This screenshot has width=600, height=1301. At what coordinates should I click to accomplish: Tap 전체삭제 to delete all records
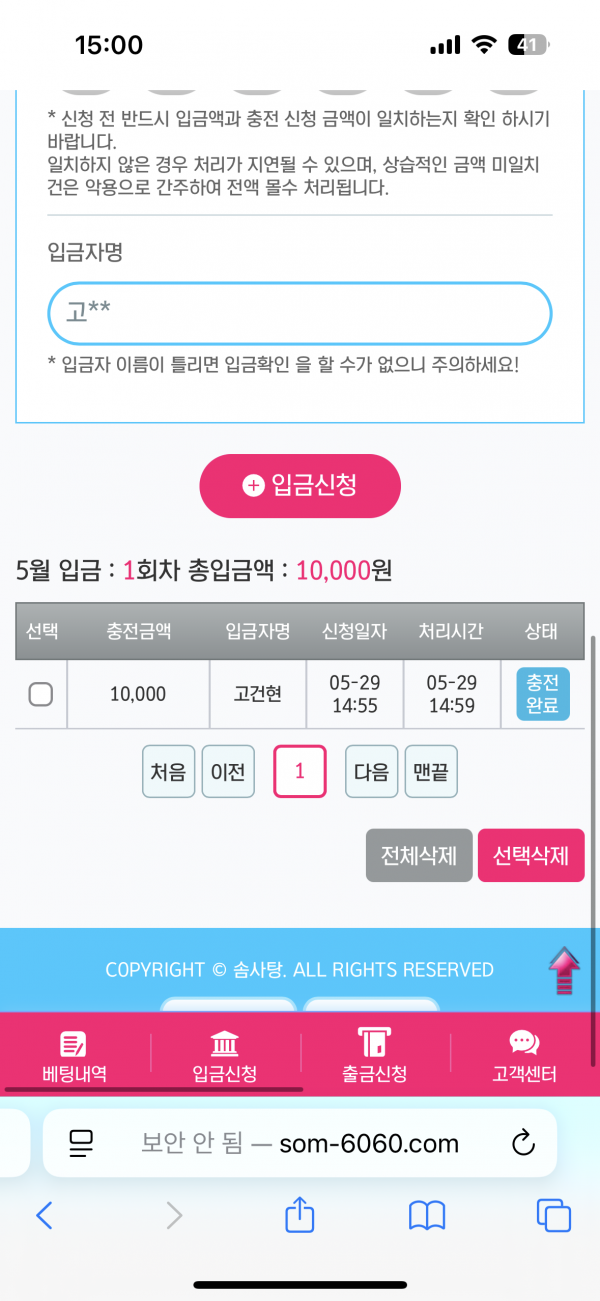pos(419,856)
